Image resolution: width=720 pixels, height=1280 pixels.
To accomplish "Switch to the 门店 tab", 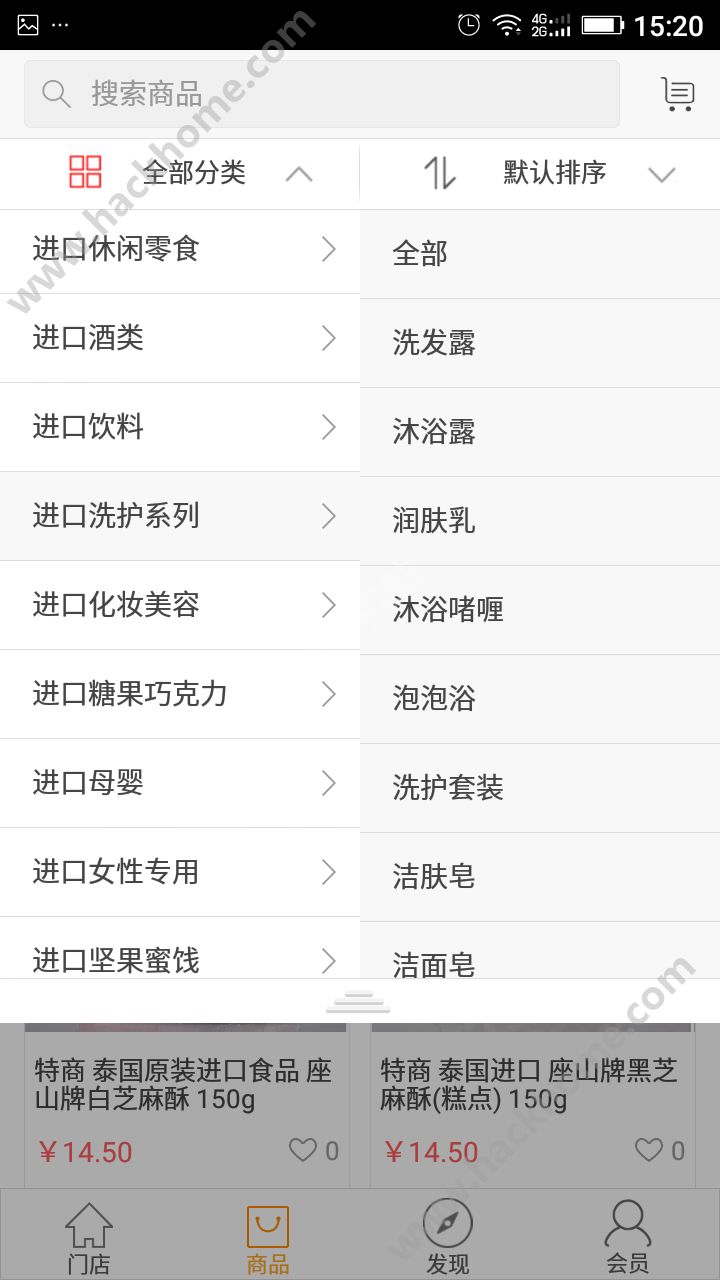I will tap(89, 1238).
